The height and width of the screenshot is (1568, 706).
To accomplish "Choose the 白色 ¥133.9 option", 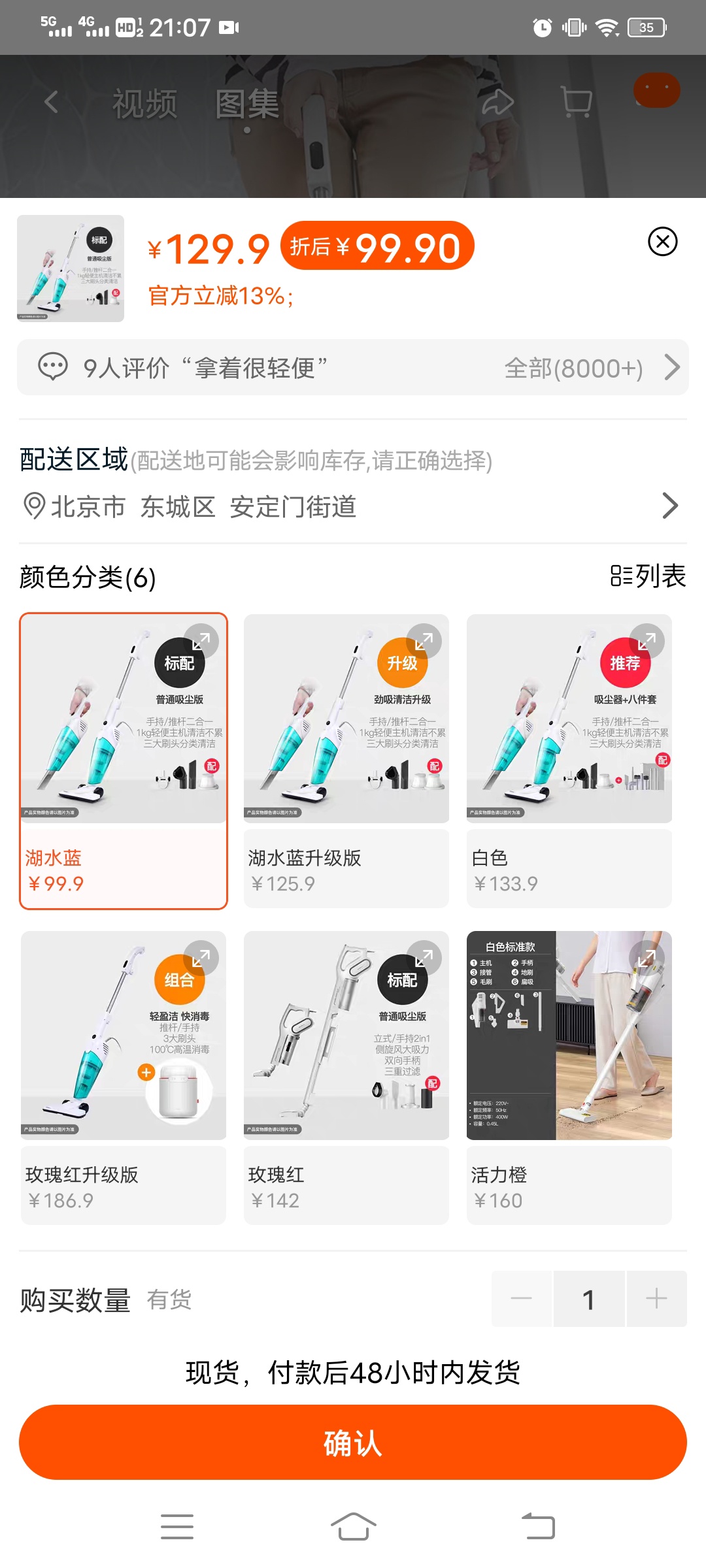I will (x=569, y=868).
